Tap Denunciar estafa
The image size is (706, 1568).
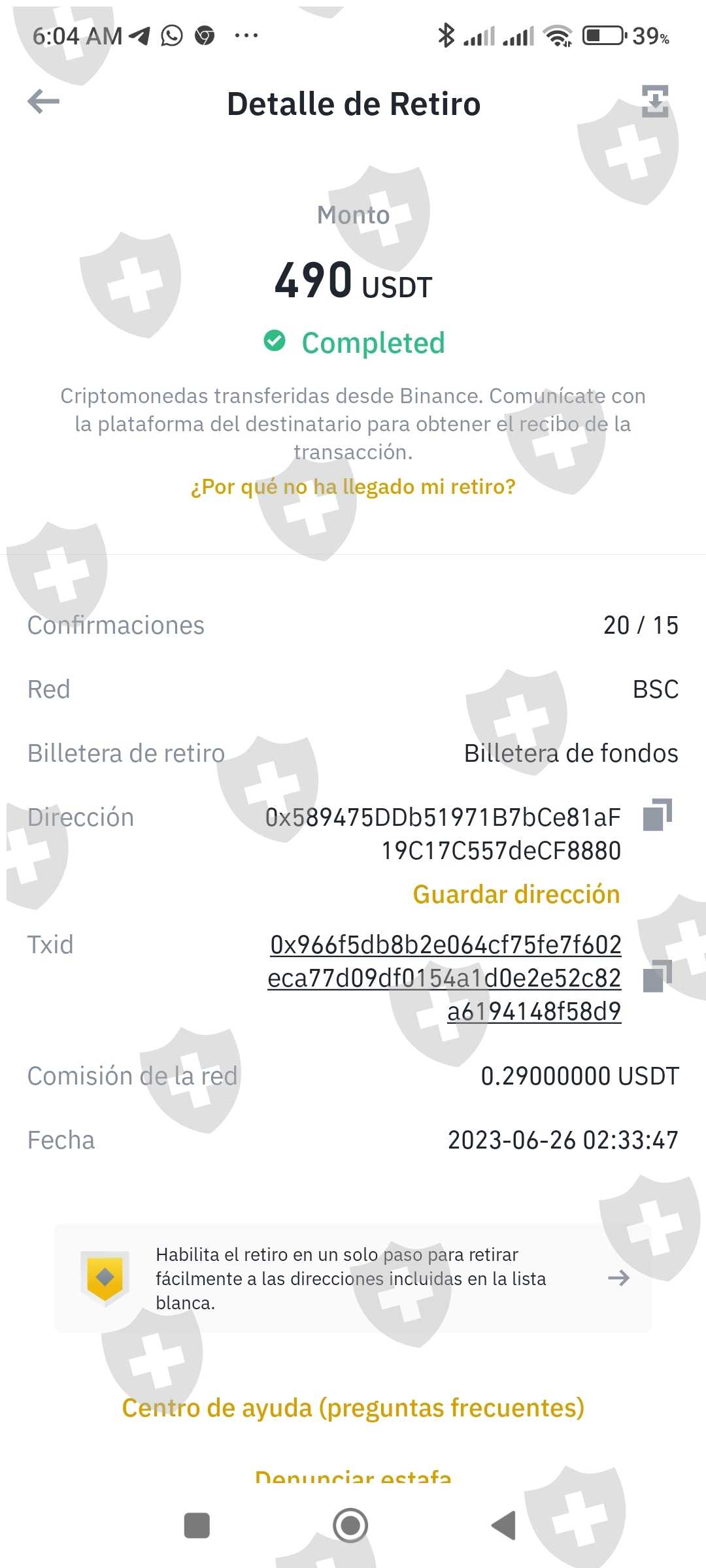[353, 1475]
